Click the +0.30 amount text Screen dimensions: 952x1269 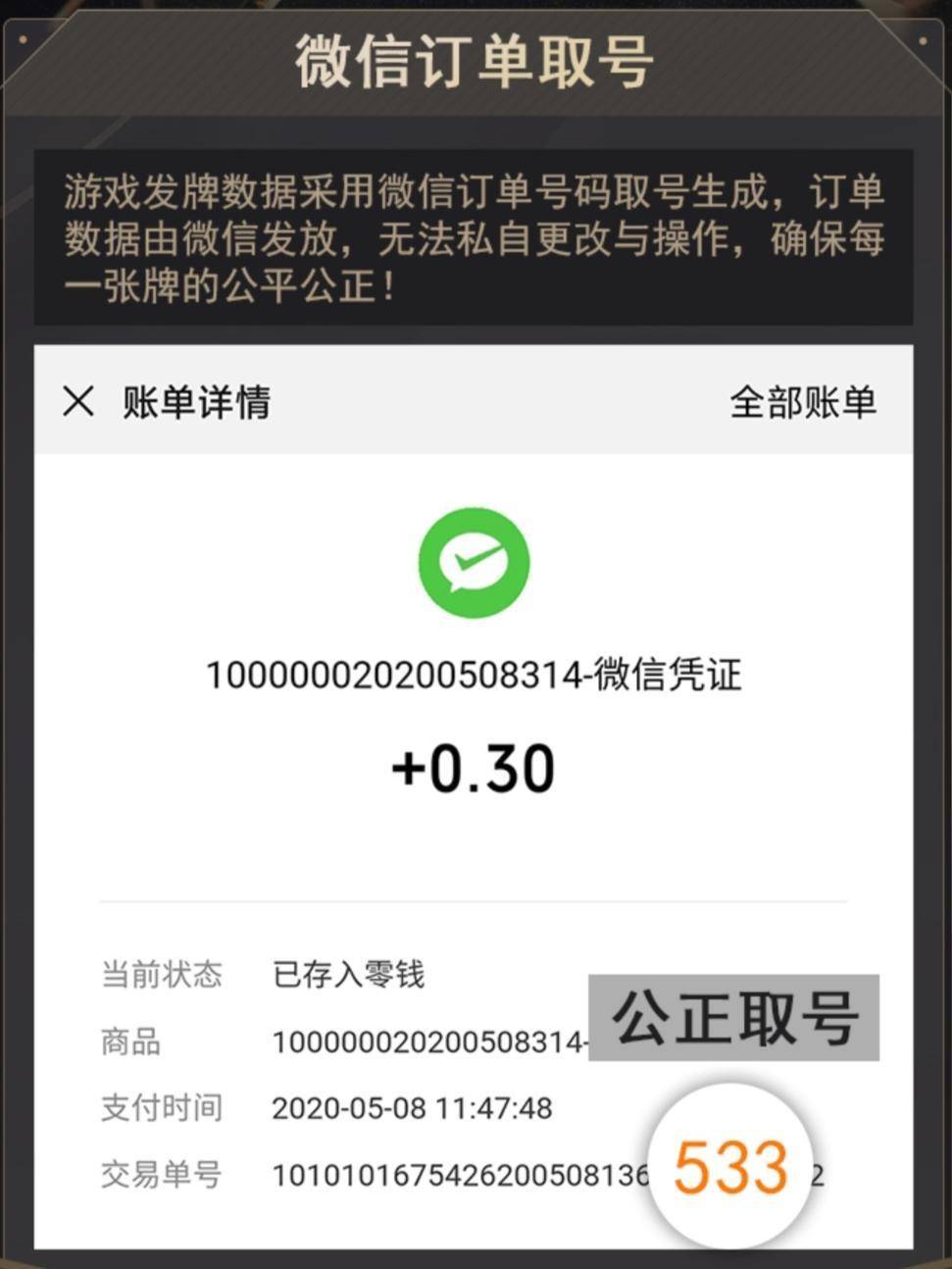tap(475, 773)
